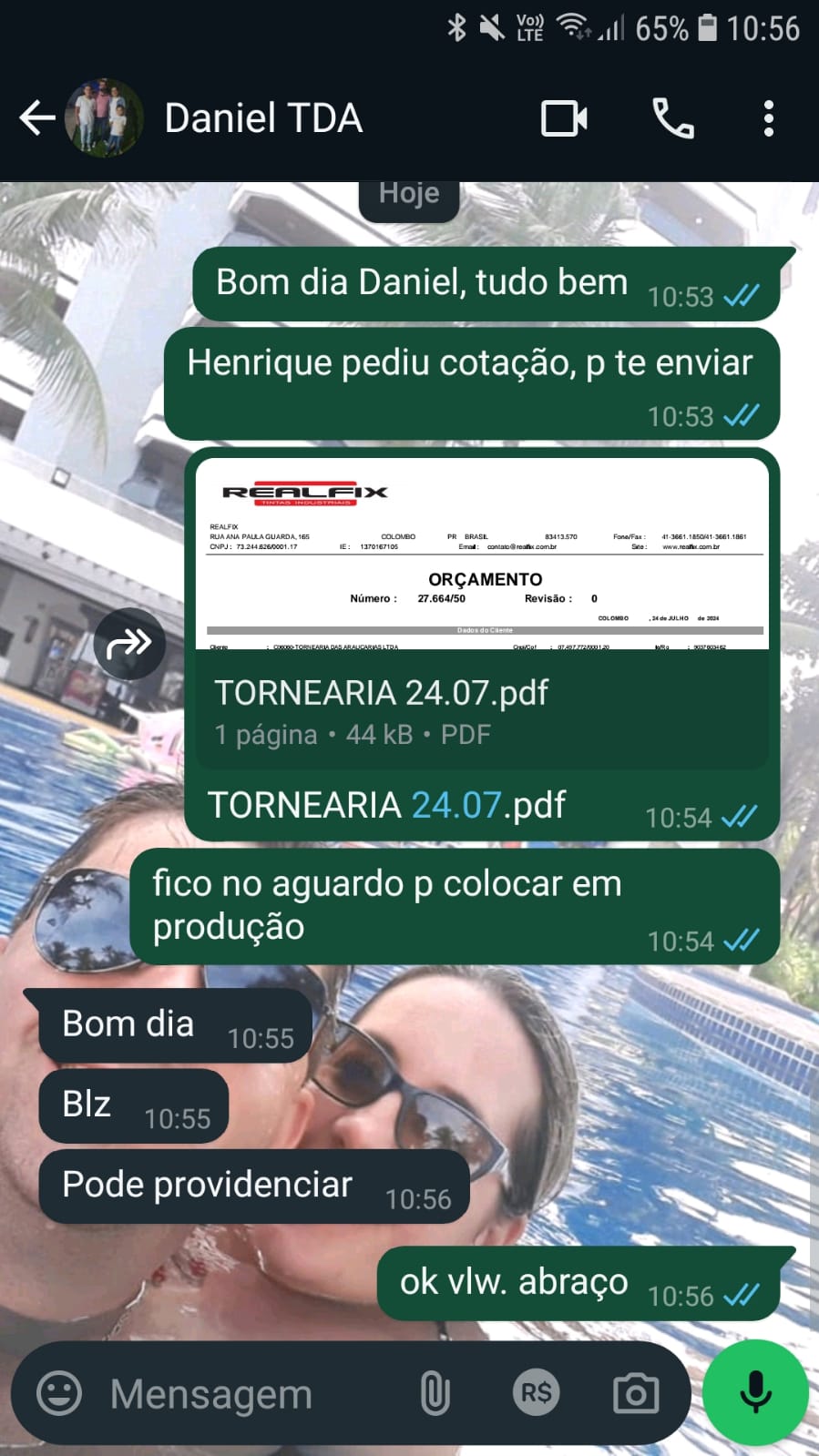The height and width of the screenshot is (1456, 819).
Task: Open Daniel TDA's profile picture
Action: point(104,118)
